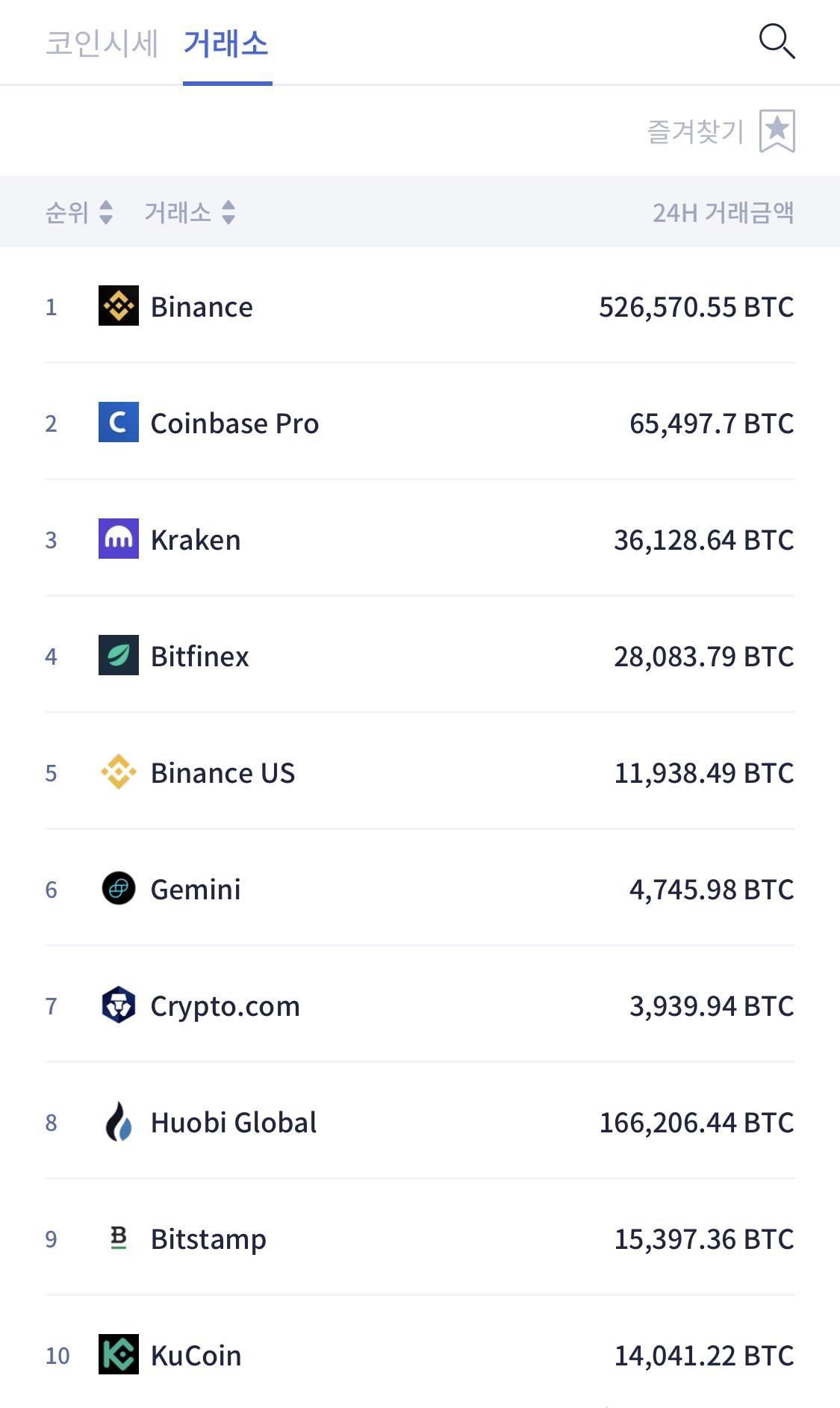Open Coinbase Pro exchange details
The height and width of the screenshot is (1408, 840).
(x=420, y=423)
